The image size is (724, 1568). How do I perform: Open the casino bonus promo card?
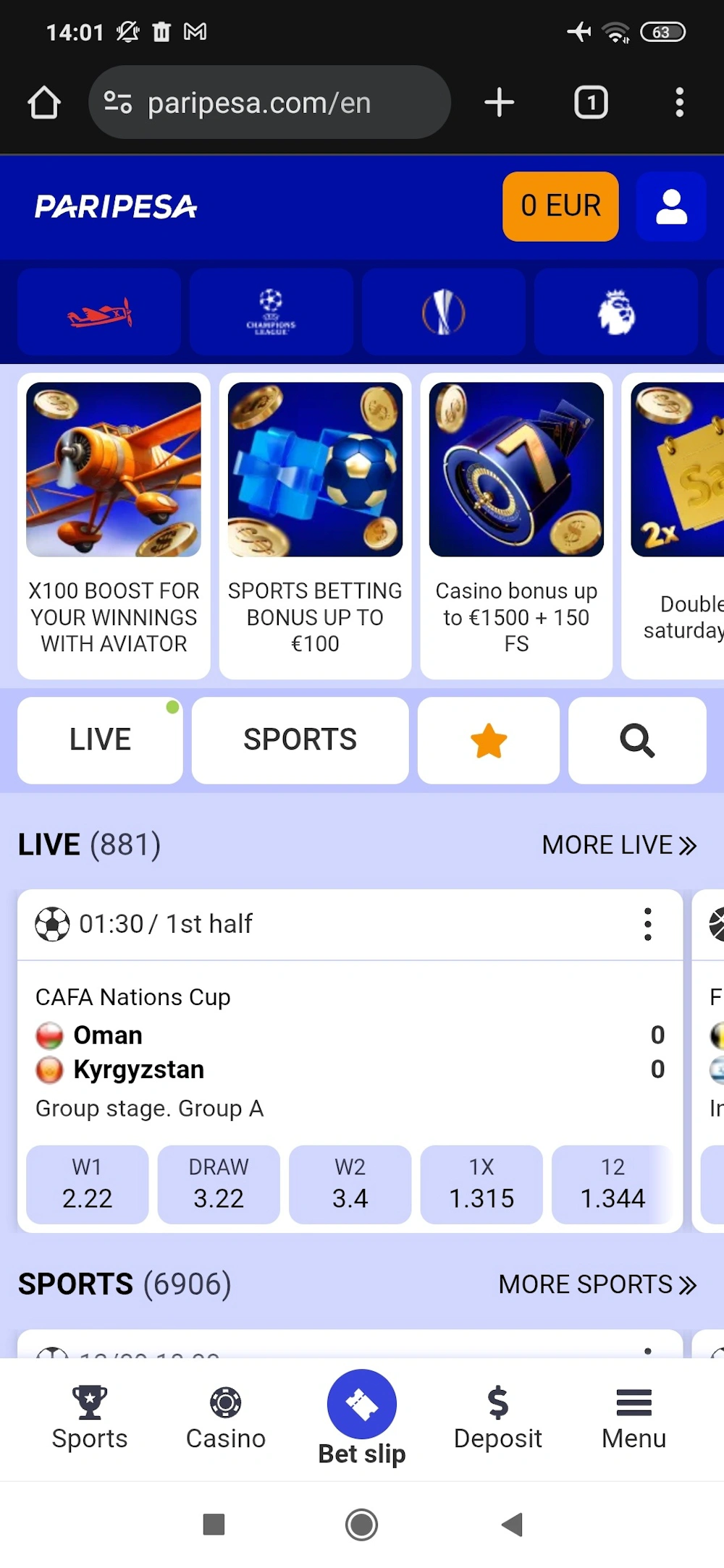(516, 526)
